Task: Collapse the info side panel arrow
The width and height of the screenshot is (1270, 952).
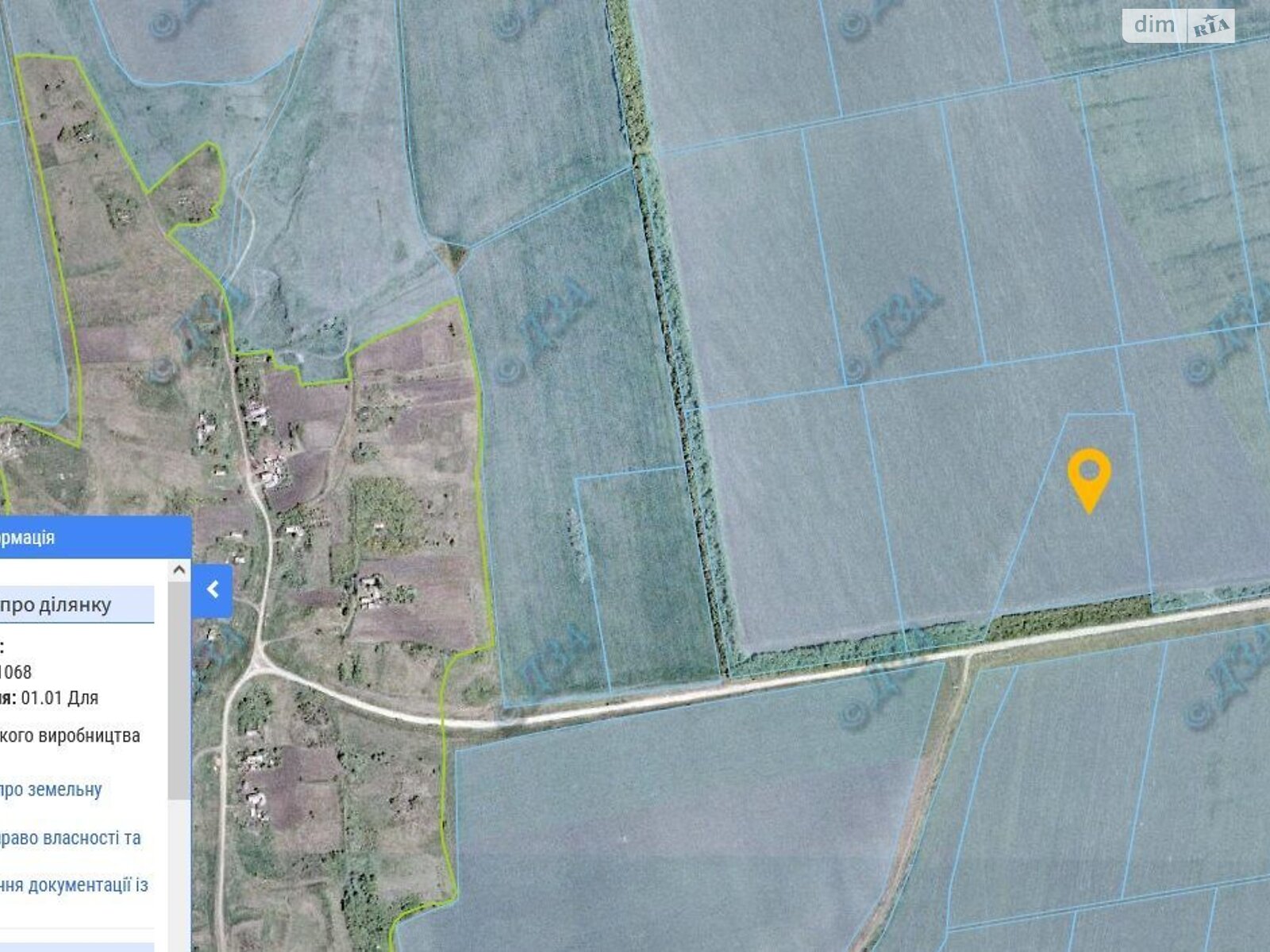Action: click(212, 589)
